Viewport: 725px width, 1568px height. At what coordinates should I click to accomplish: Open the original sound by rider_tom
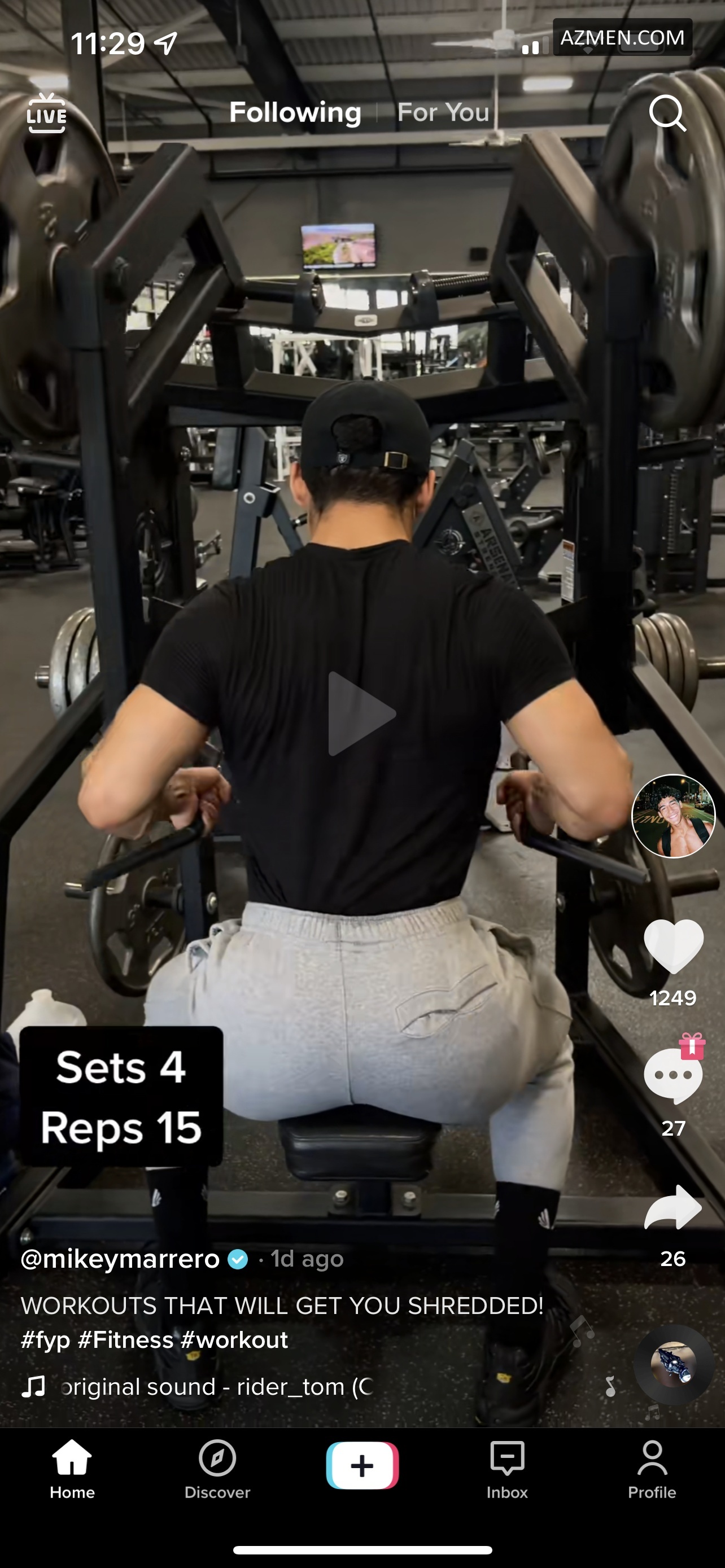pos(216,1387)
